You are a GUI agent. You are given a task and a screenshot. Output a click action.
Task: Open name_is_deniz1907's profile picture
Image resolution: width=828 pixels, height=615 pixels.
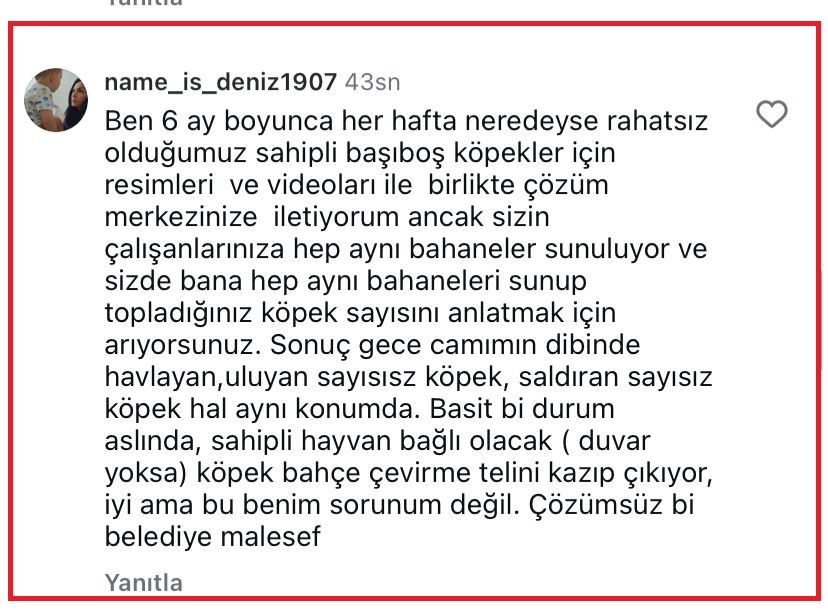(x=56, y=100)
